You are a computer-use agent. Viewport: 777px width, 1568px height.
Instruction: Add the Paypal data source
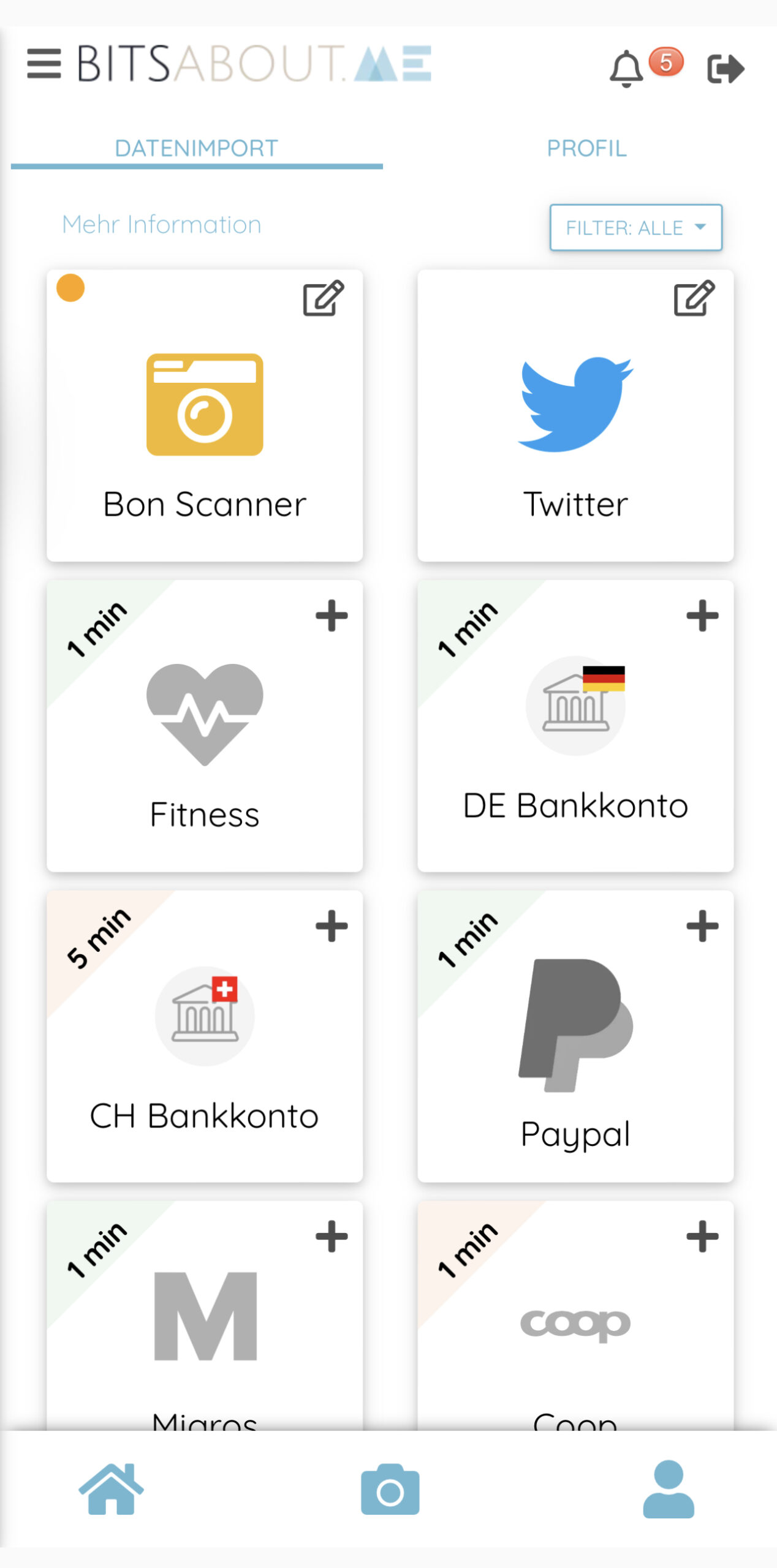click(x=702, y=926)
